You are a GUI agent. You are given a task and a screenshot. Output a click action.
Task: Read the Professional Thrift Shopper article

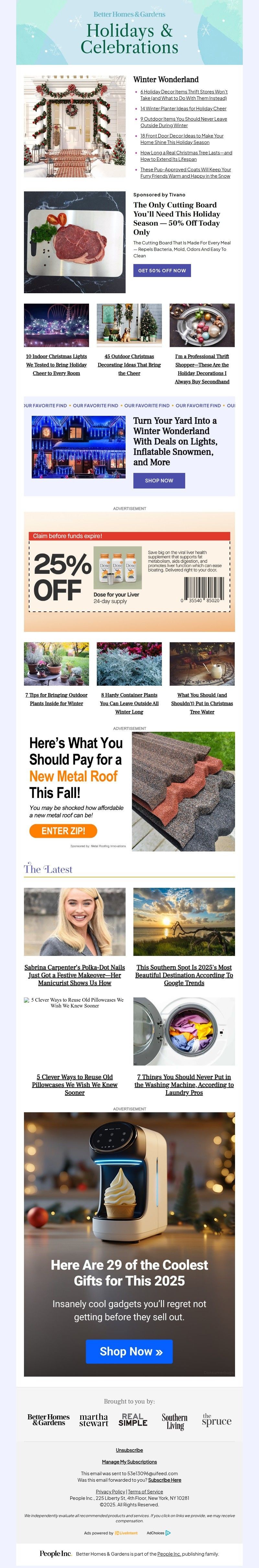click(x=202, y=369)
